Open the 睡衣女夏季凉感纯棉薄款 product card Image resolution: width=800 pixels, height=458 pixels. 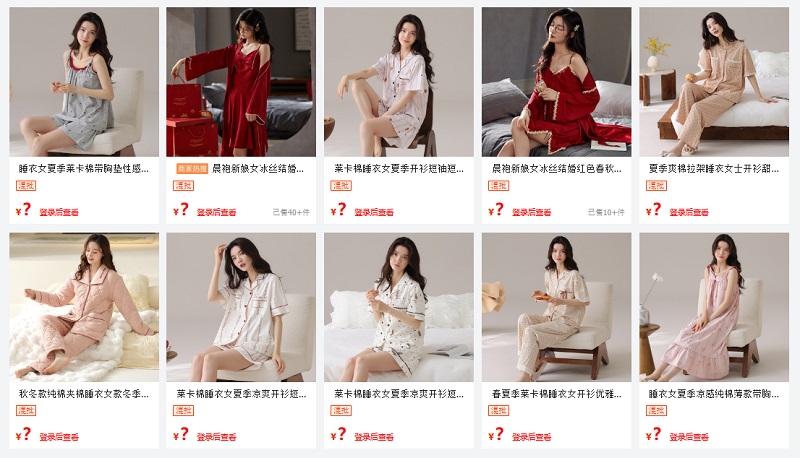click(714, 394)
